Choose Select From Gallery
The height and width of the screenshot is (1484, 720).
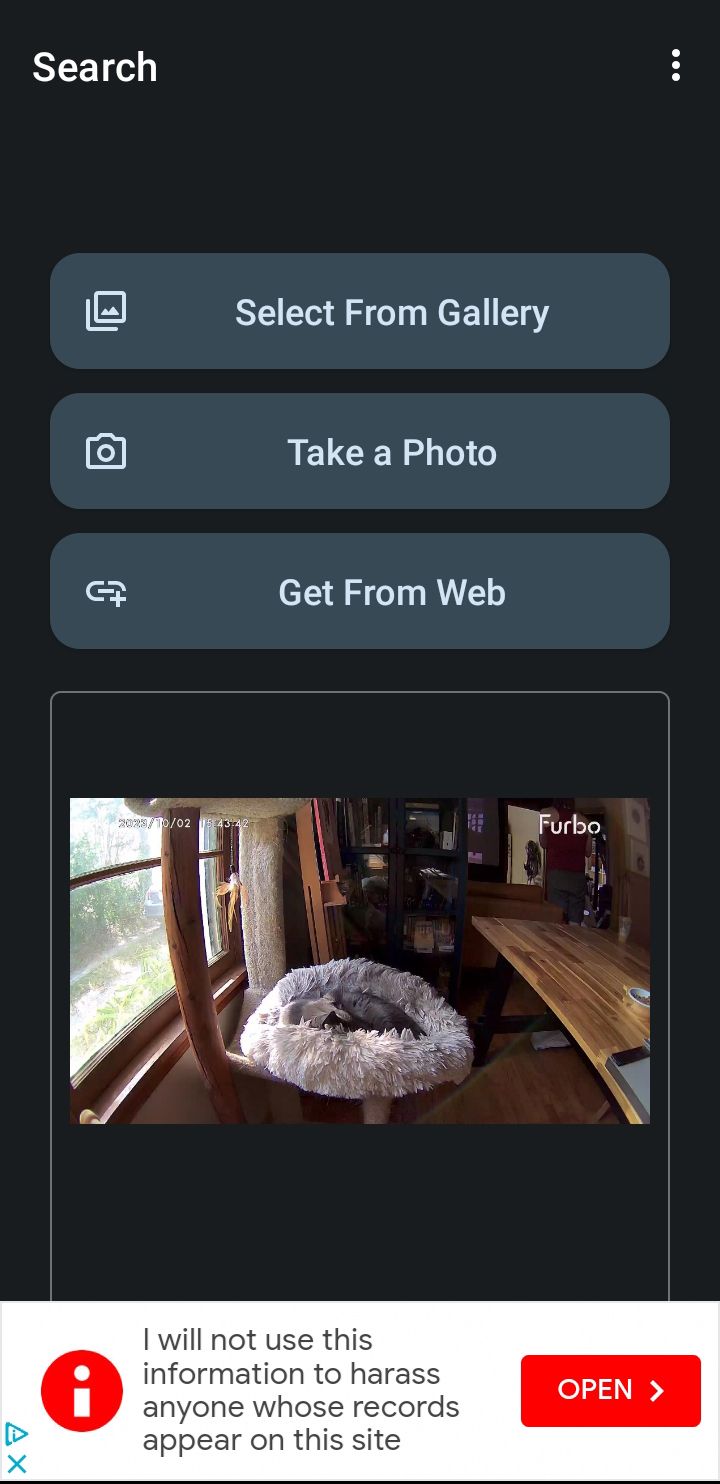pos(360,311)
